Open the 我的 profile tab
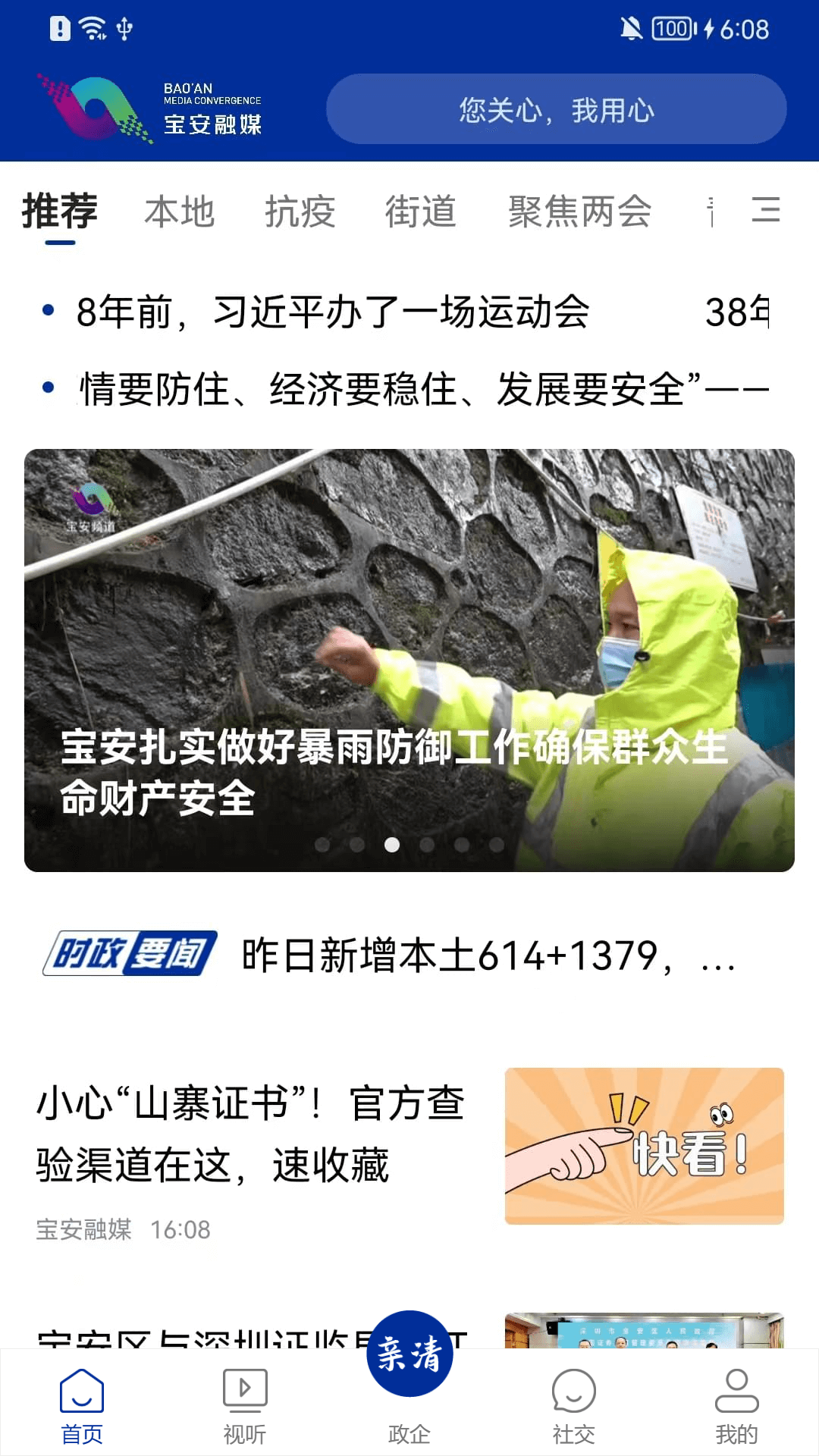 click(x=736, y=1407)
